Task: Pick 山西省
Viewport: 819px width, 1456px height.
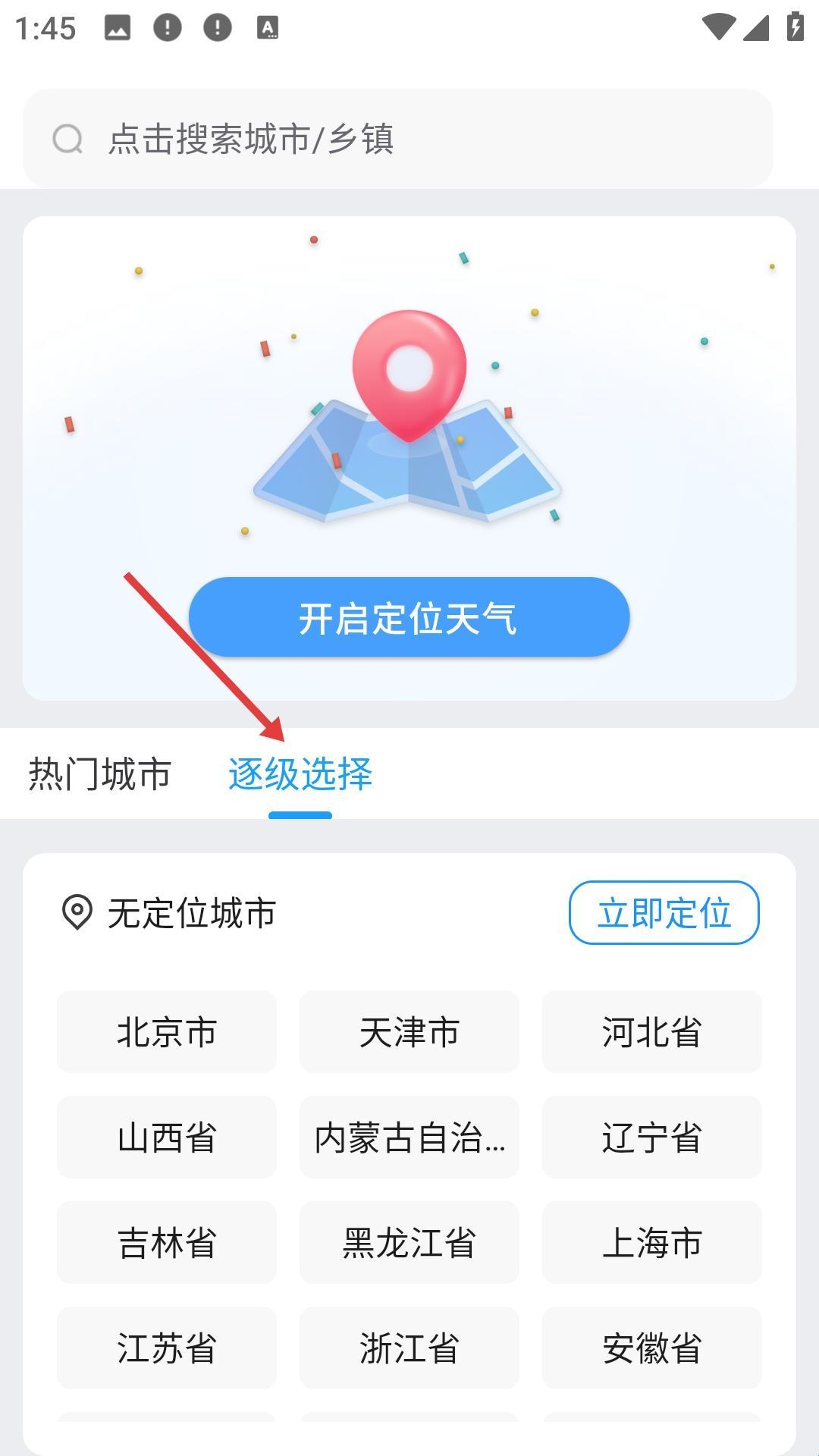Action: tap(167, 1137)
